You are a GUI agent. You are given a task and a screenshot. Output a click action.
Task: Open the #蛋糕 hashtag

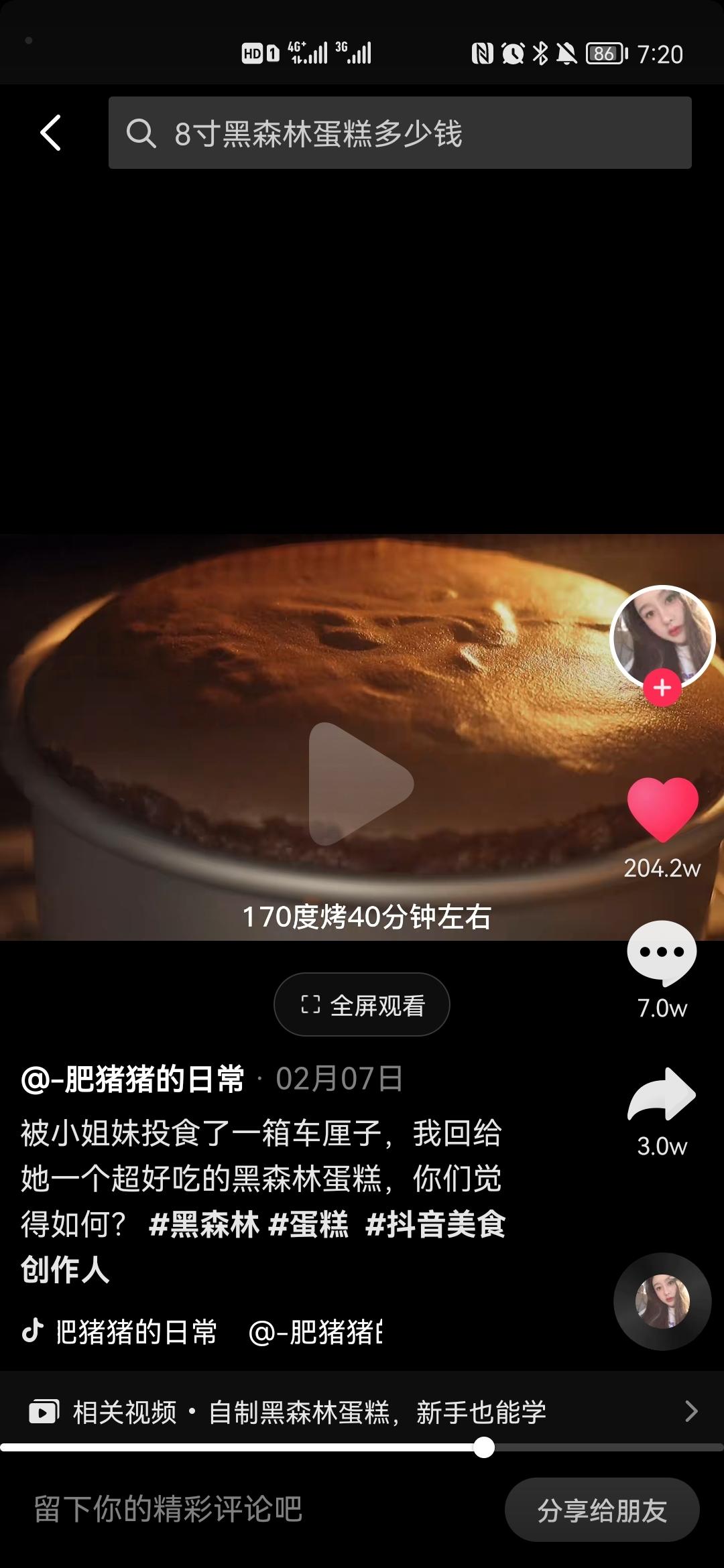coord(309,1225)
